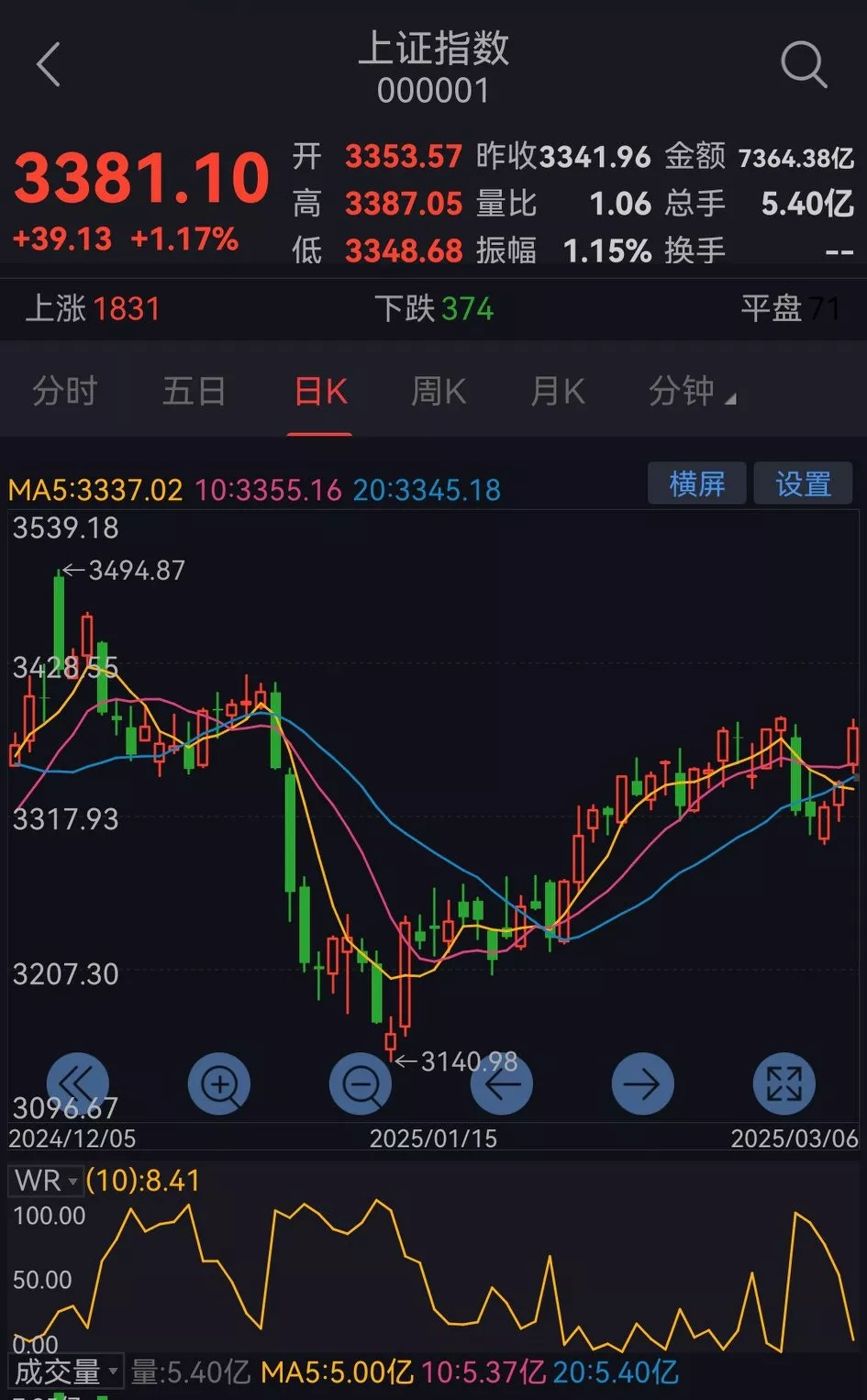Click the fast-rewind chevrons below the chart

click(78, 1083)
